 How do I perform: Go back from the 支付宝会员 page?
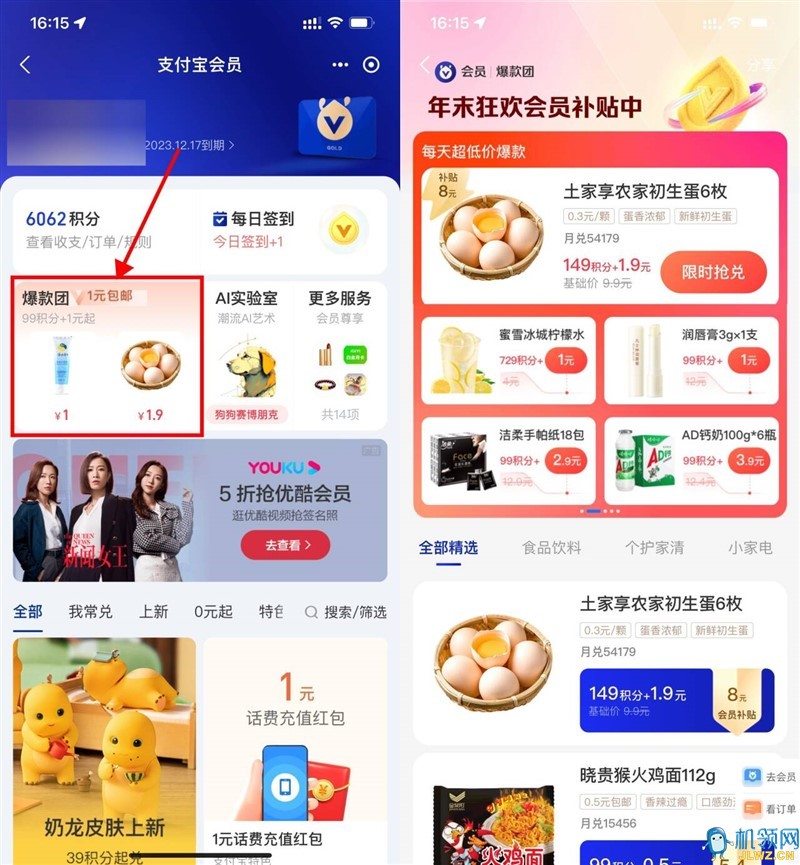[x=25, y=65]
